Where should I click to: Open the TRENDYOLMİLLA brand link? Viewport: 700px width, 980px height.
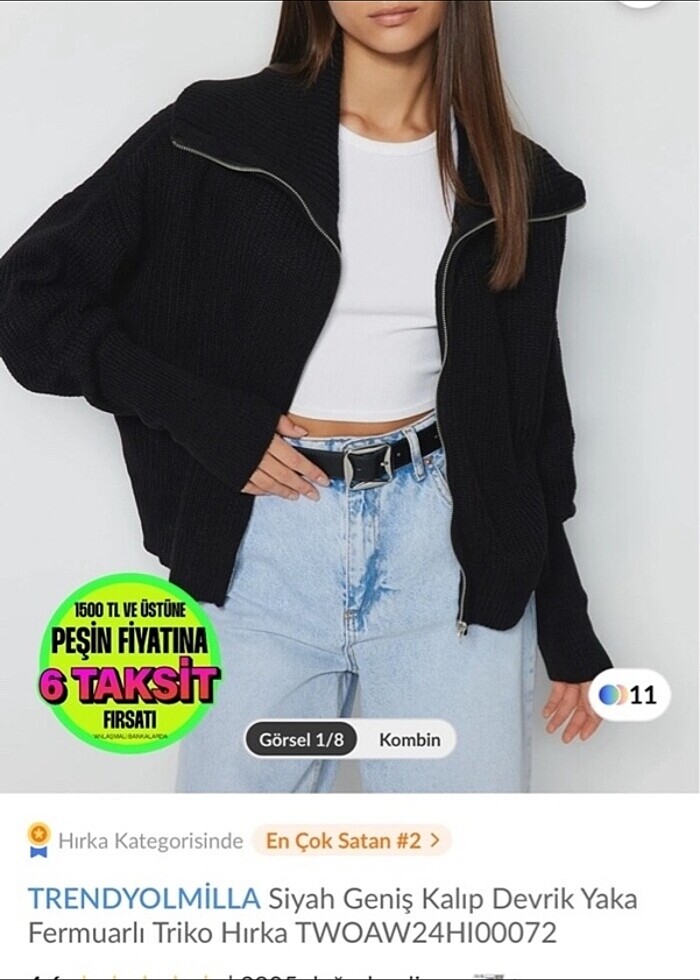(x=144, y=898)
